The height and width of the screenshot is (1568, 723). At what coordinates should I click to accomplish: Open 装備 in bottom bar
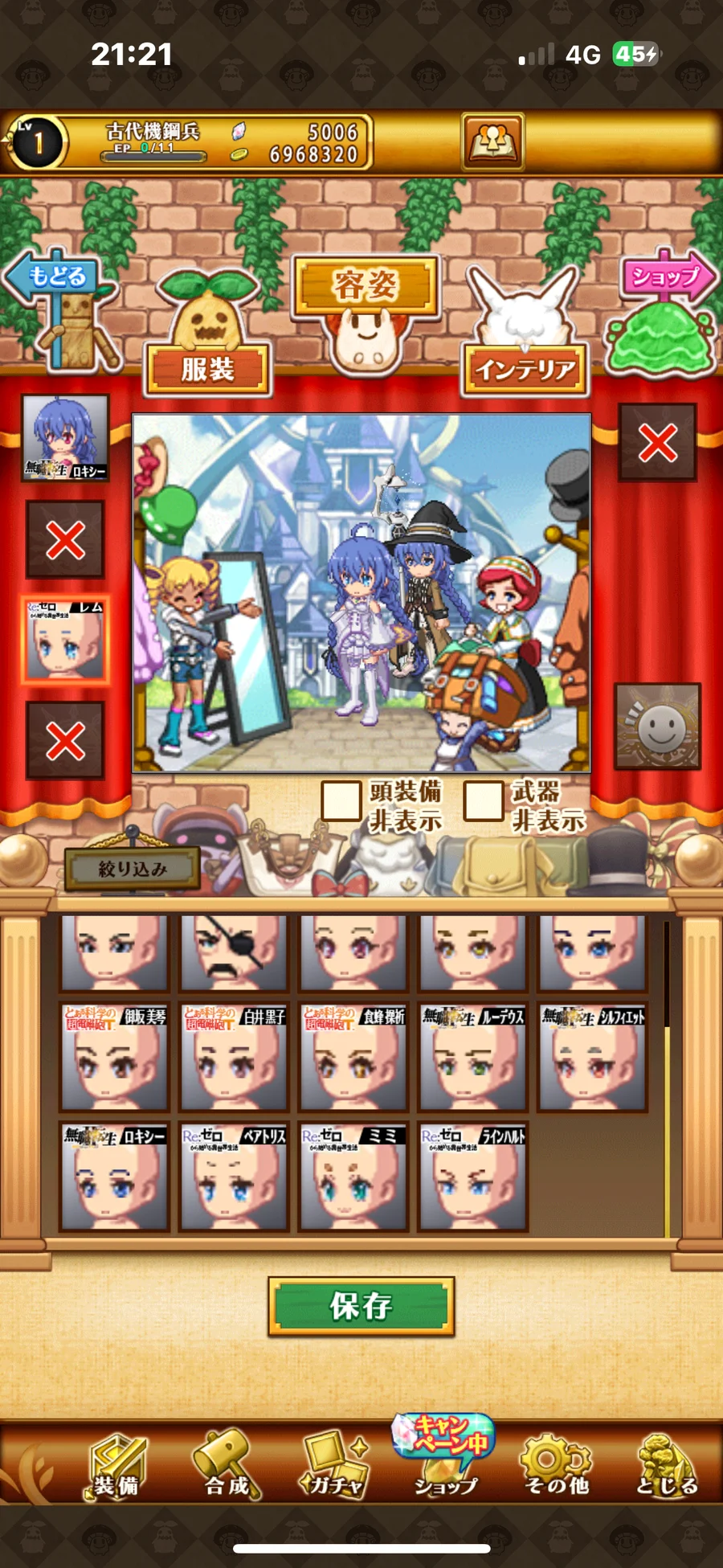point(116,1467)
